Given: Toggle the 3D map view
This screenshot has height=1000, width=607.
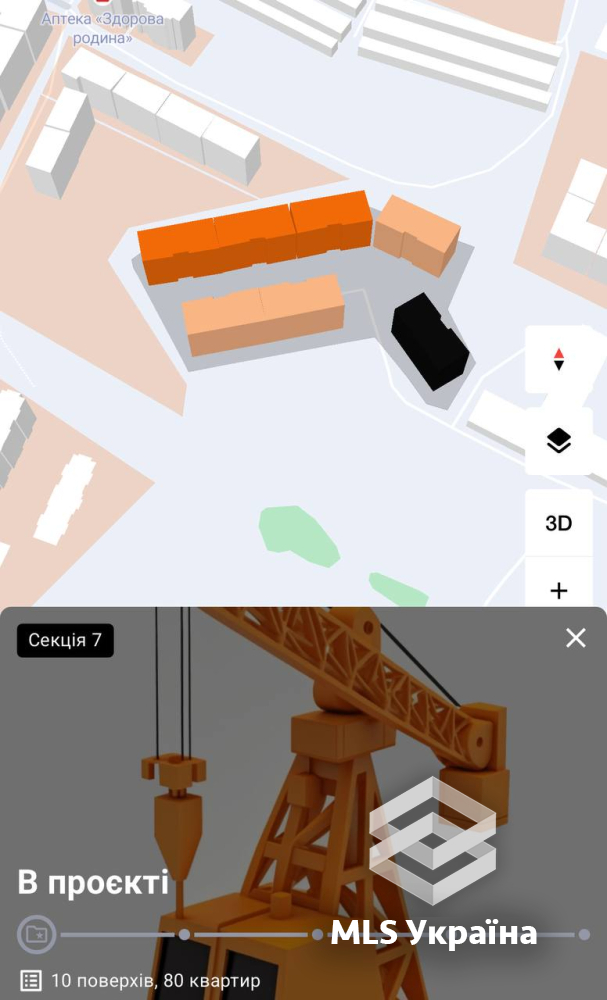Looking at the screenshot, I should (x=559, y=523).
